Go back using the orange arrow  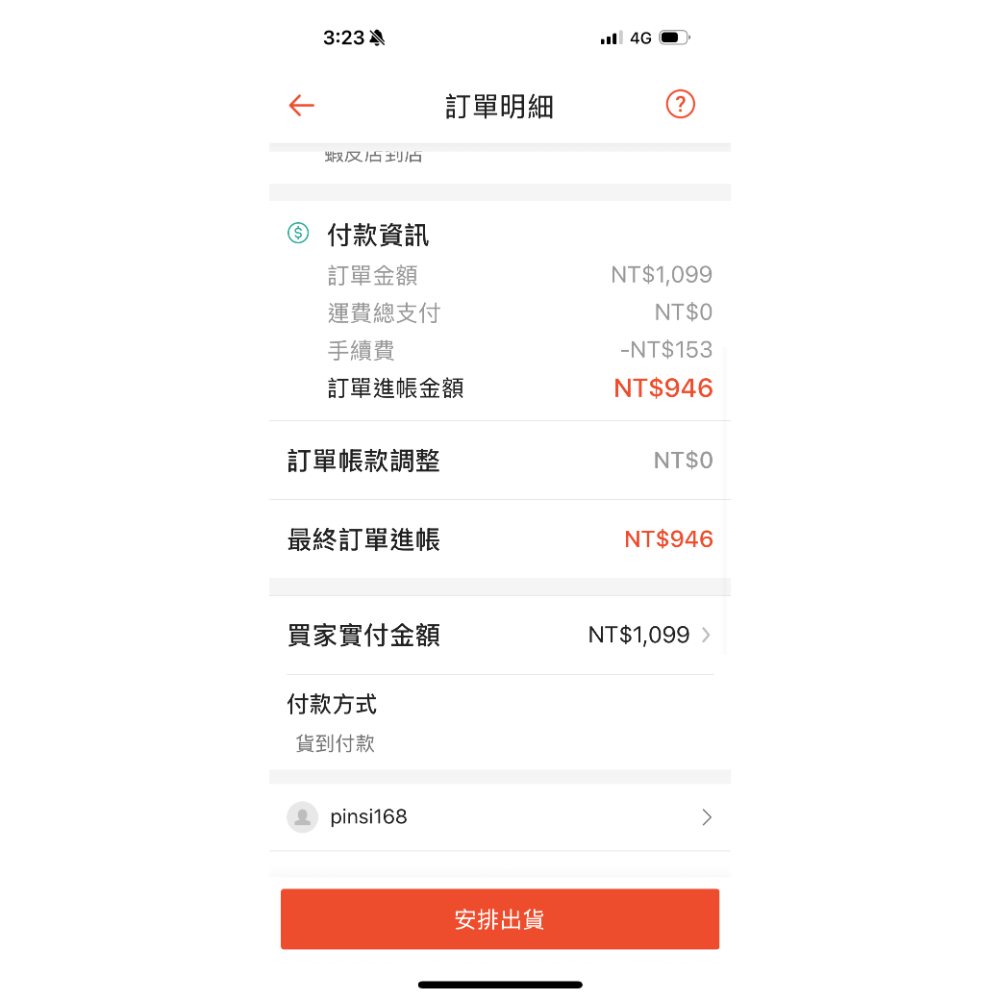[x=302, y=105]
